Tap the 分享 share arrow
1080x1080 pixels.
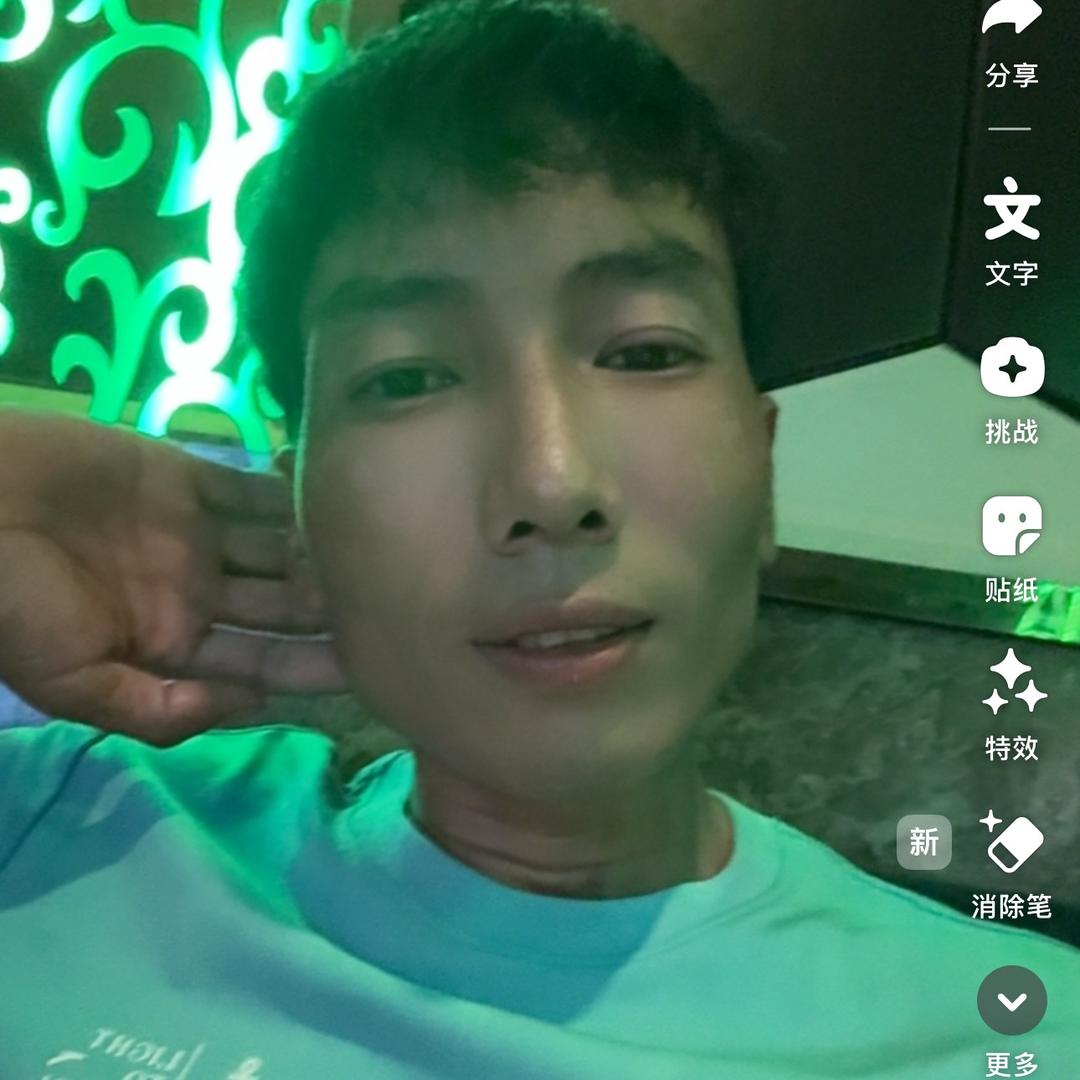1012,22
